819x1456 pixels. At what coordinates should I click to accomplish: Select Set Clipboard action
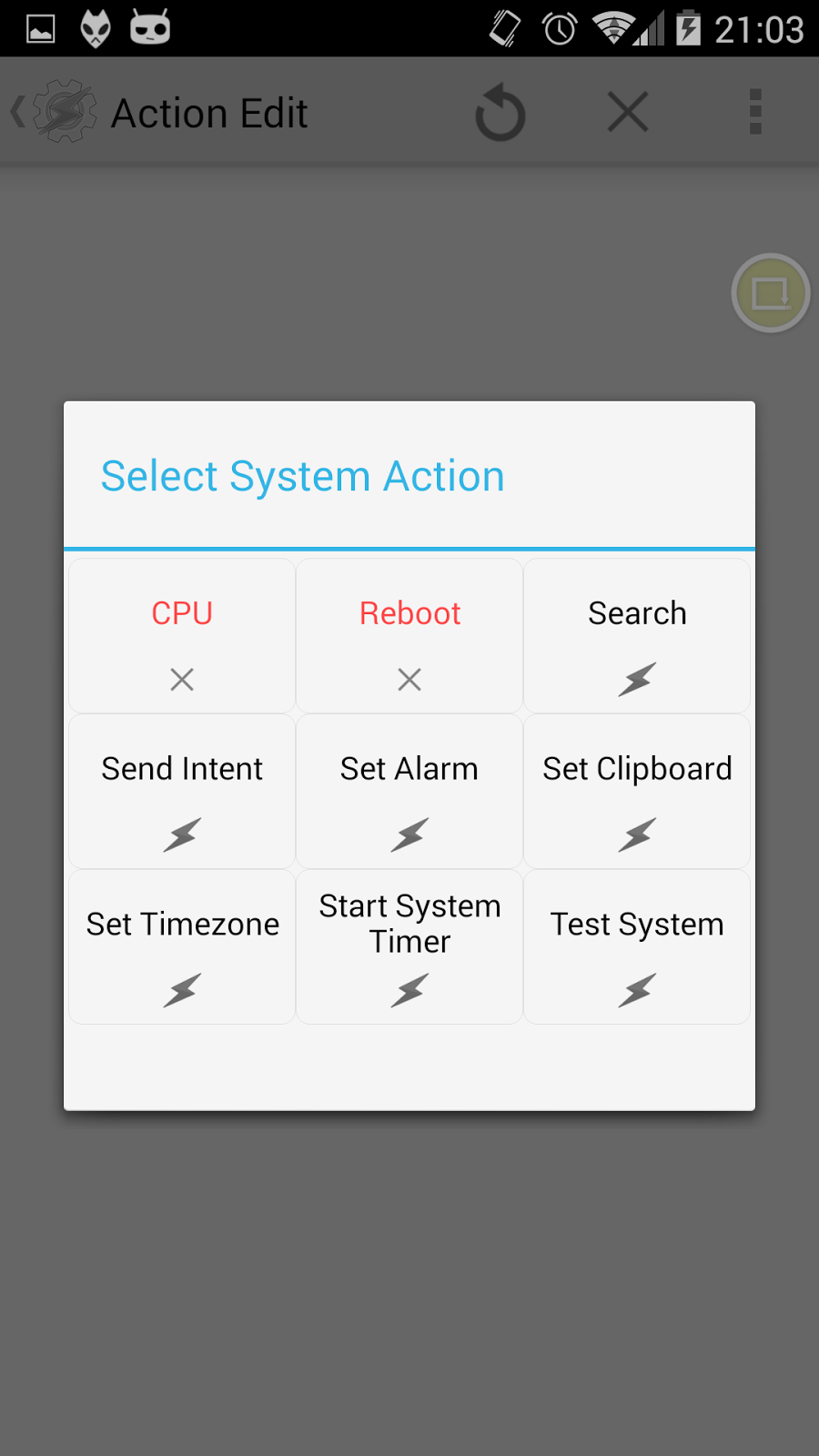[x=637, y=791]
